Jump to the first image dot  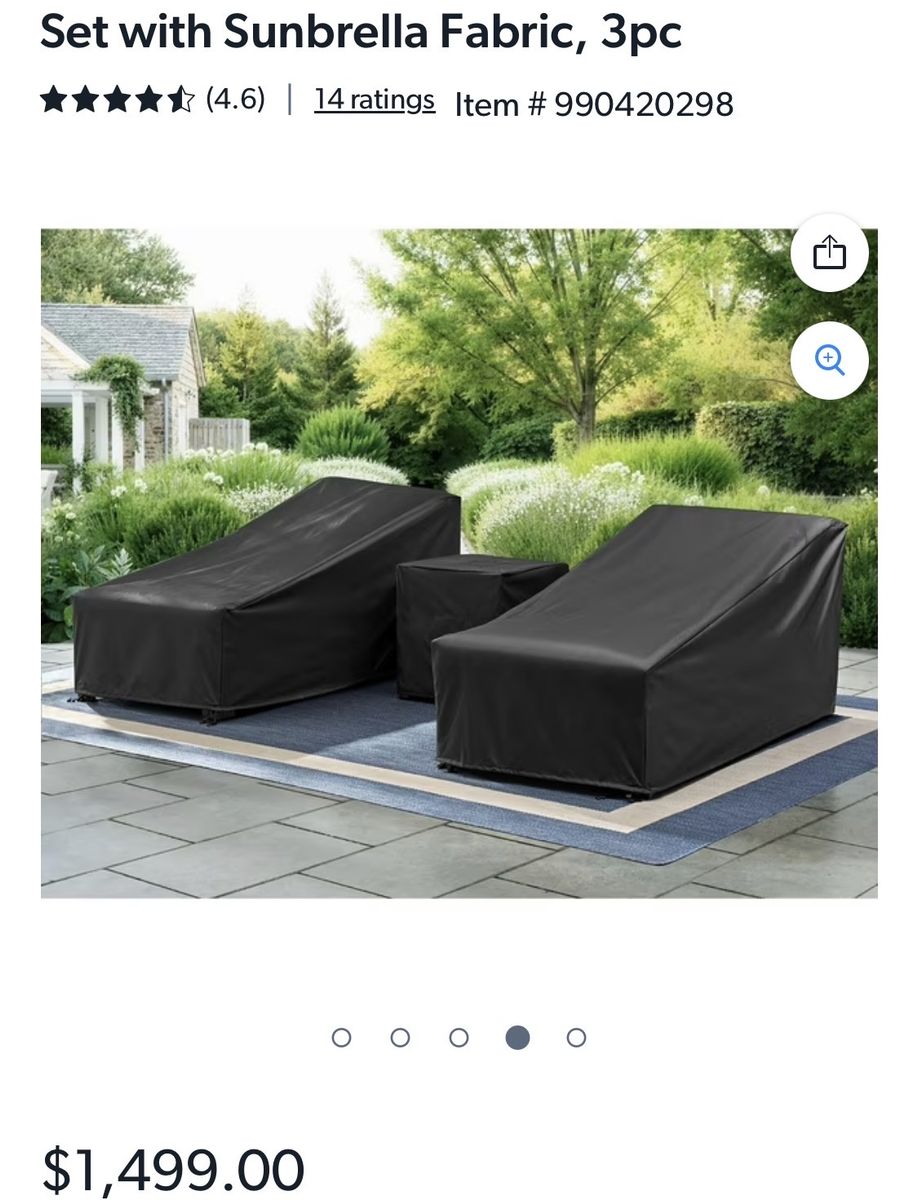341,1038
